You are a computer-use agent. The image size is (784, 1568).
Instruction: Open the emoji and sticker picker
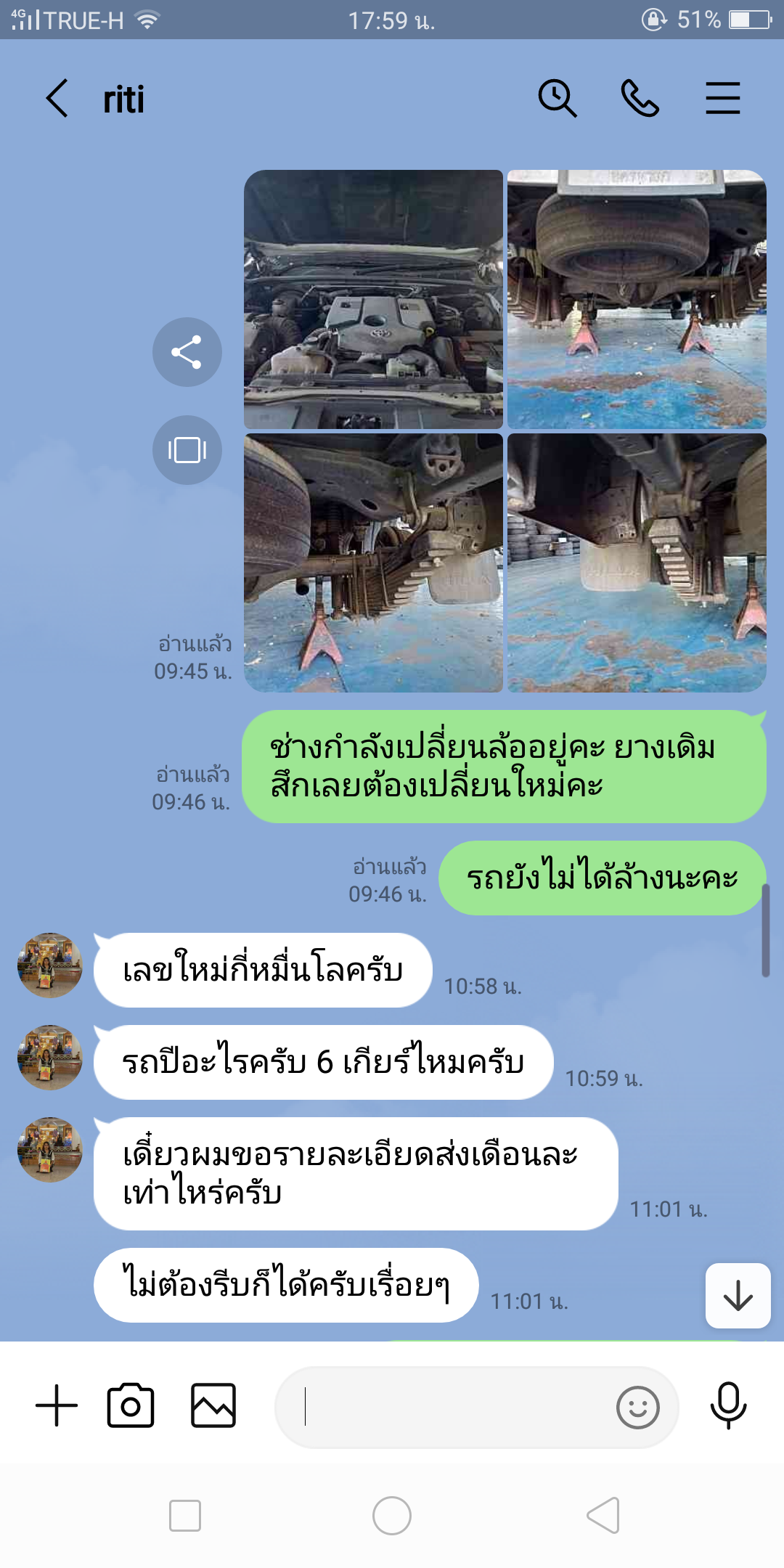pos(637,1407)
